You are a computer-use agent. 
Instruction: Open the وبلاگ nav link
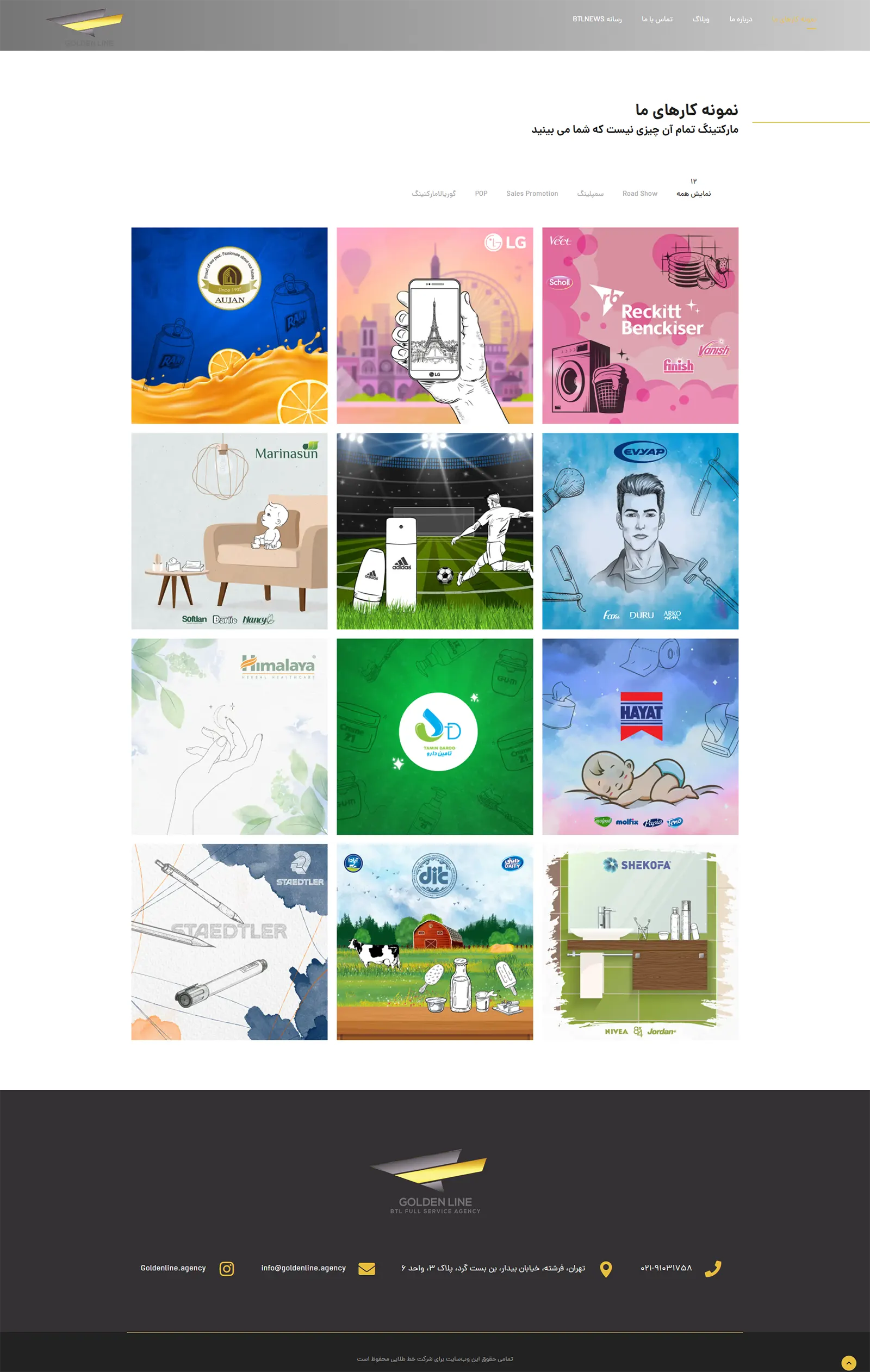point(700,20)
